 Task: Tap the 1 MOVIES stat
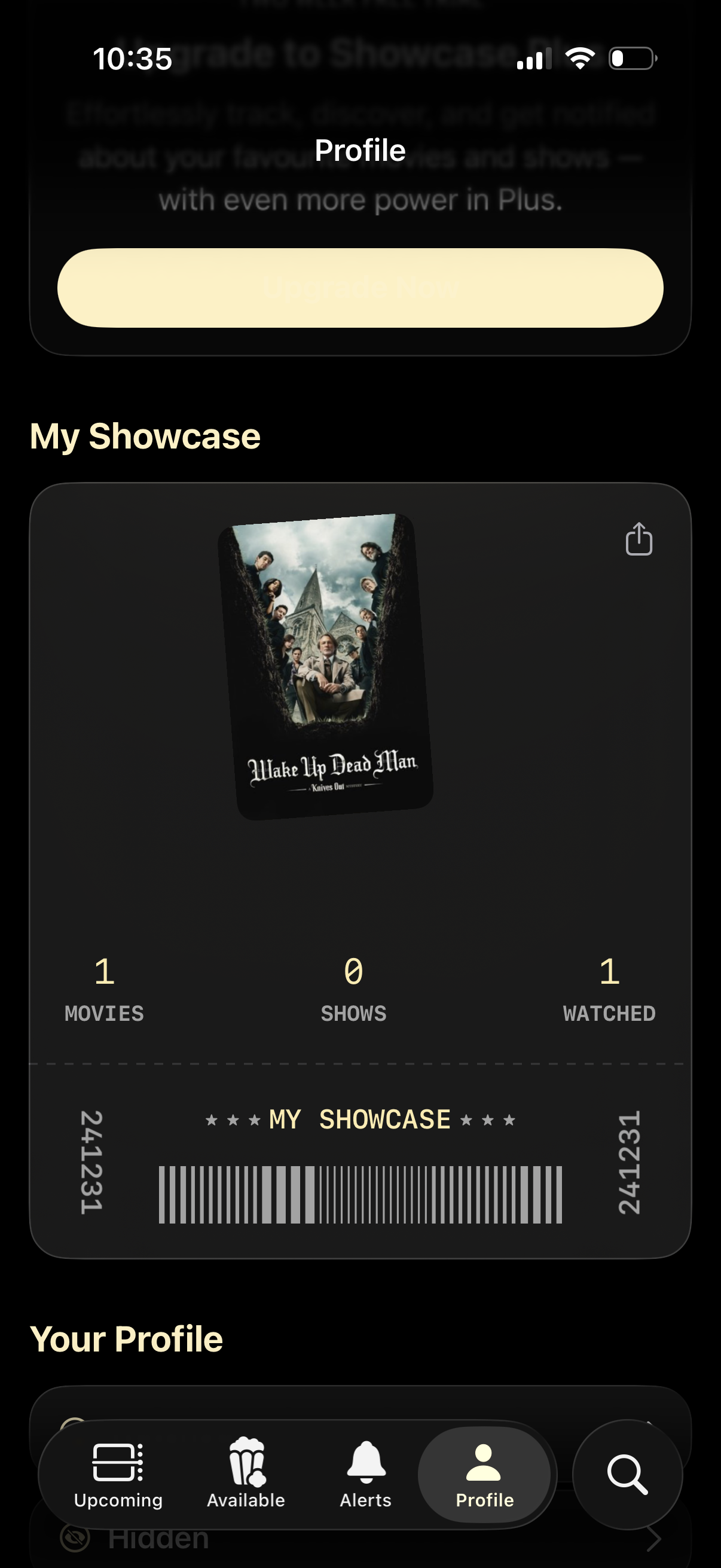pos(103,989)
